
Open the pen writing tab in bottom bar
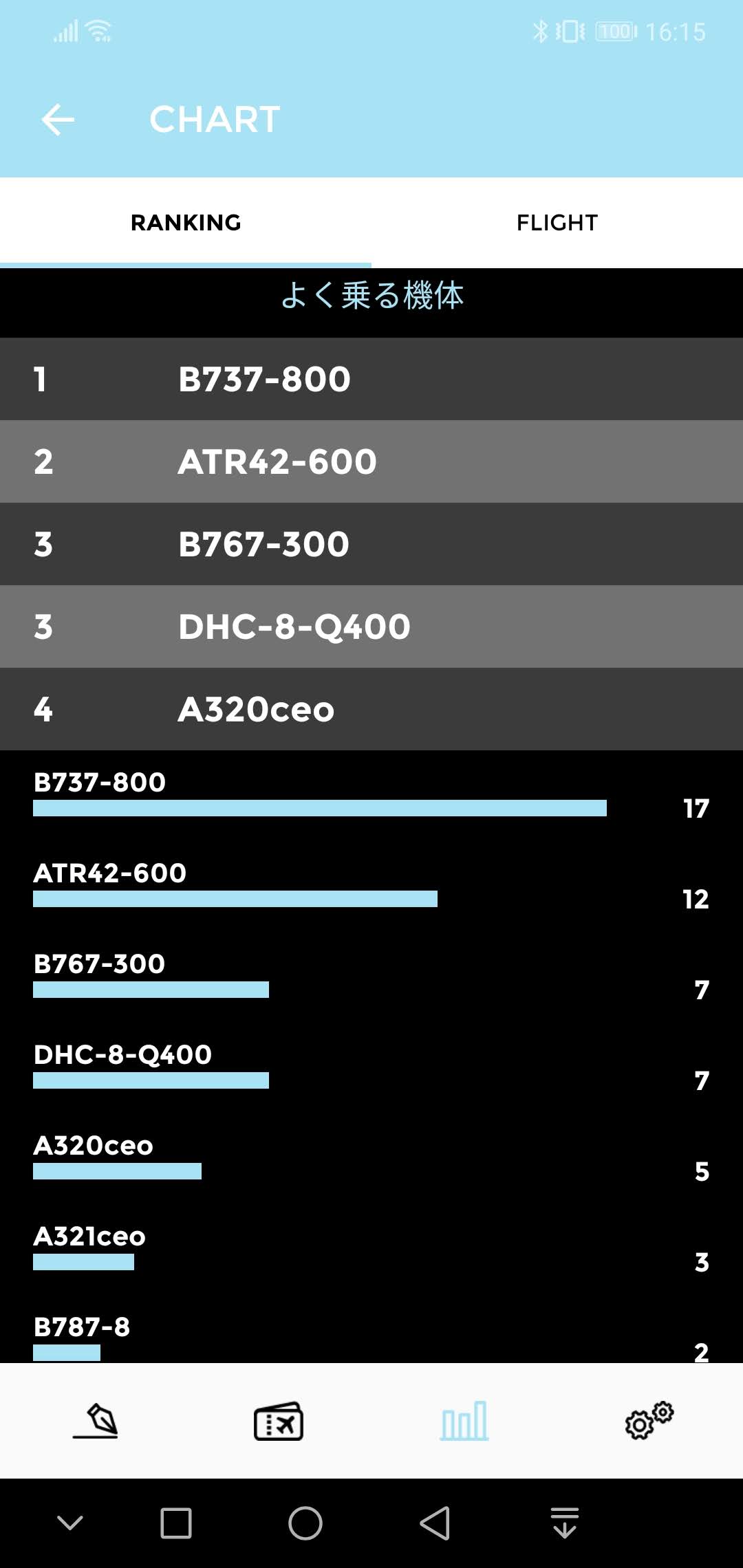click(96, 1421)
